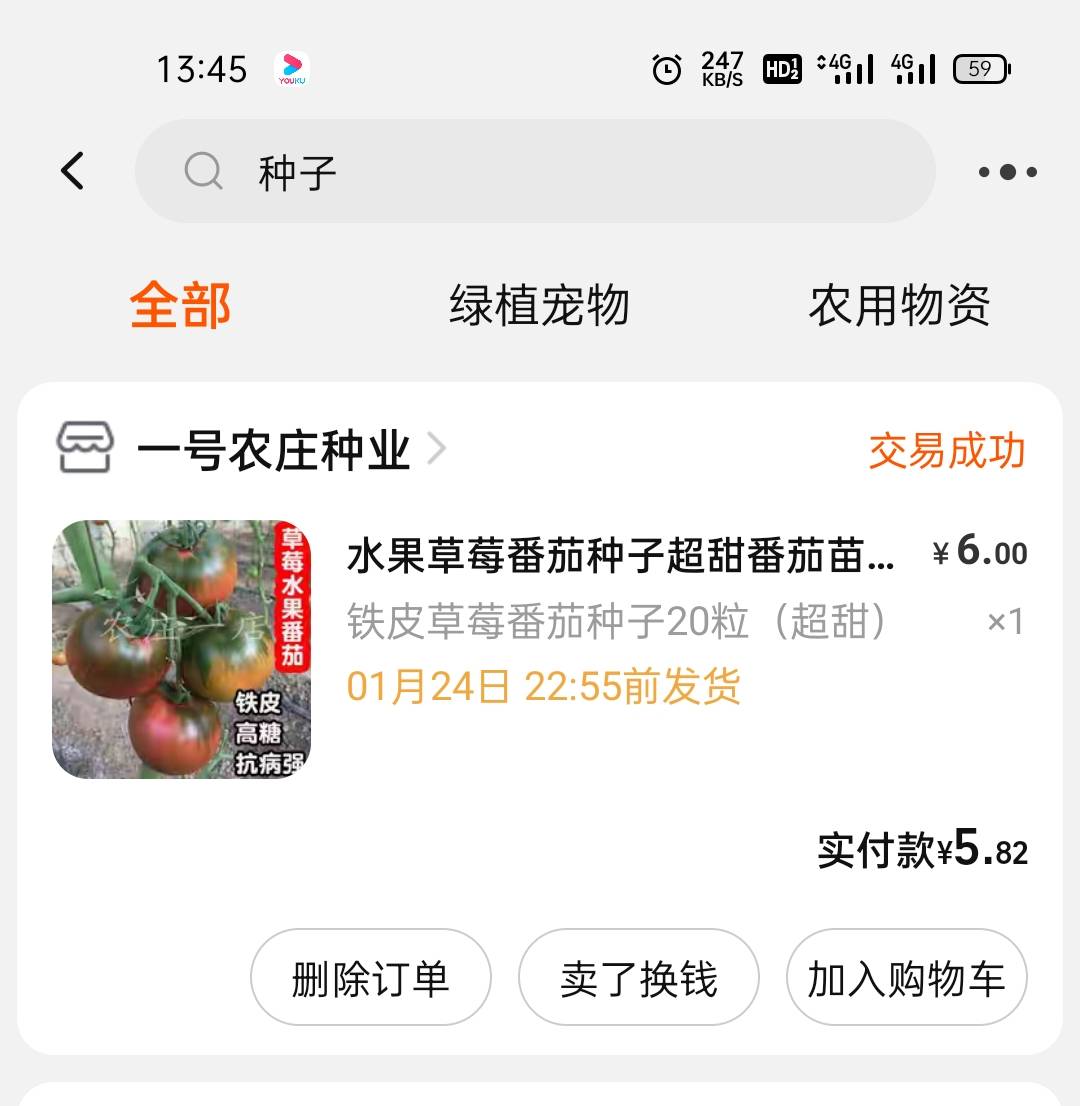Select the 农用物资 tab
The width and height of the screenshot is (1080, 1106).
pos(899,305)
